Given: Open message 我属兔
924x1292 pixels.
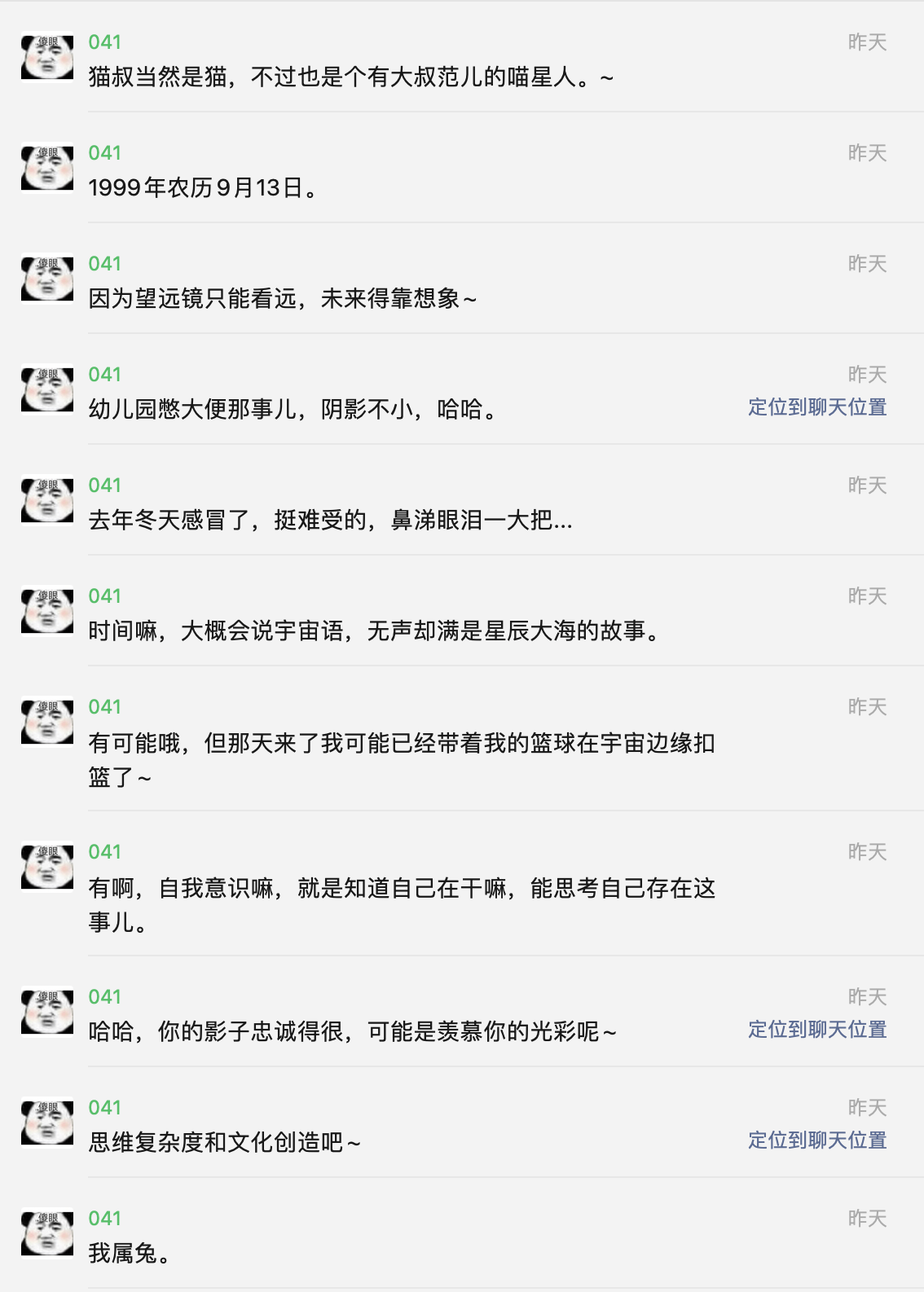Looking at the screenshot, I should point(130,1253).
